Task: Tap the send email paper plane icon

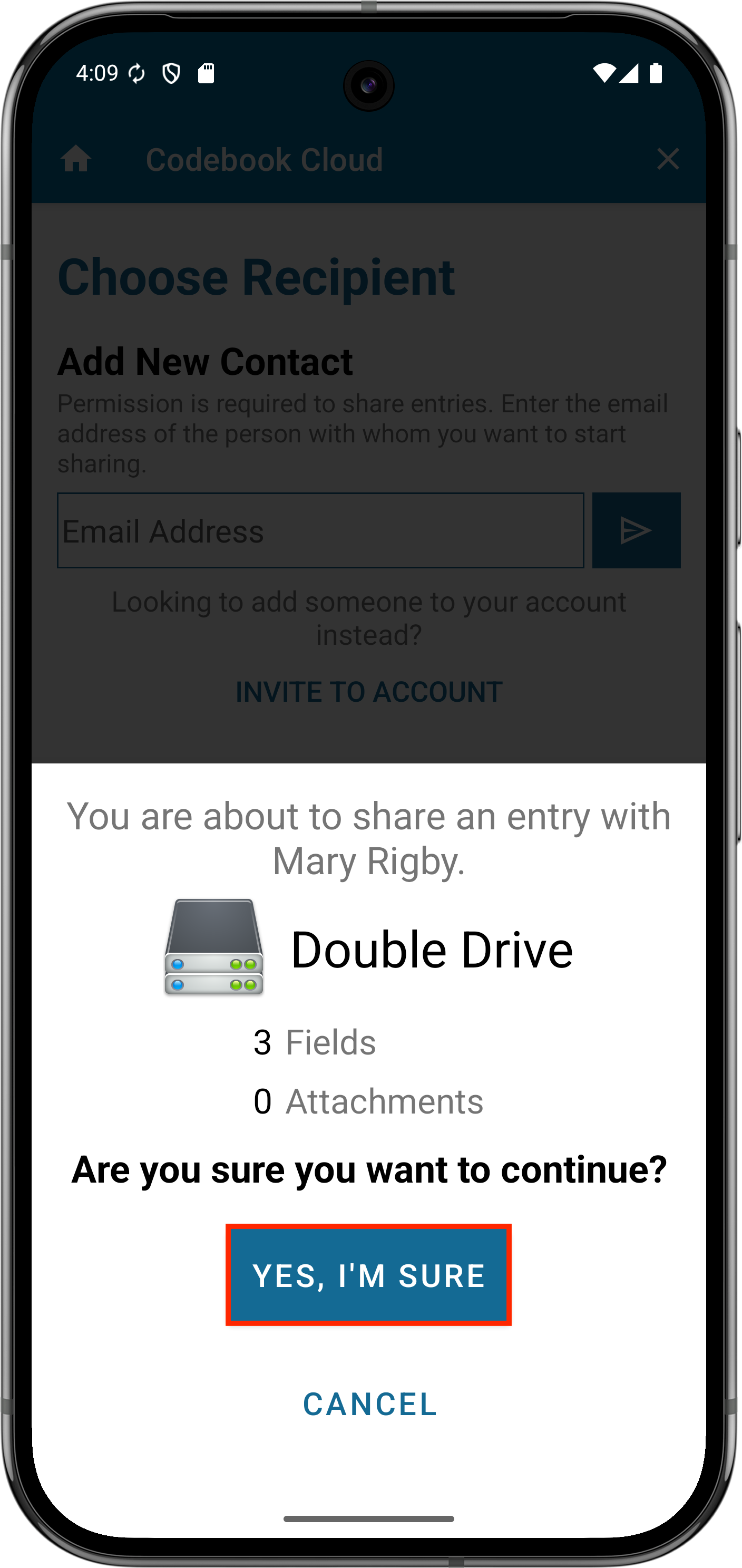Action: pyautogui.click(x=635, y=530)
